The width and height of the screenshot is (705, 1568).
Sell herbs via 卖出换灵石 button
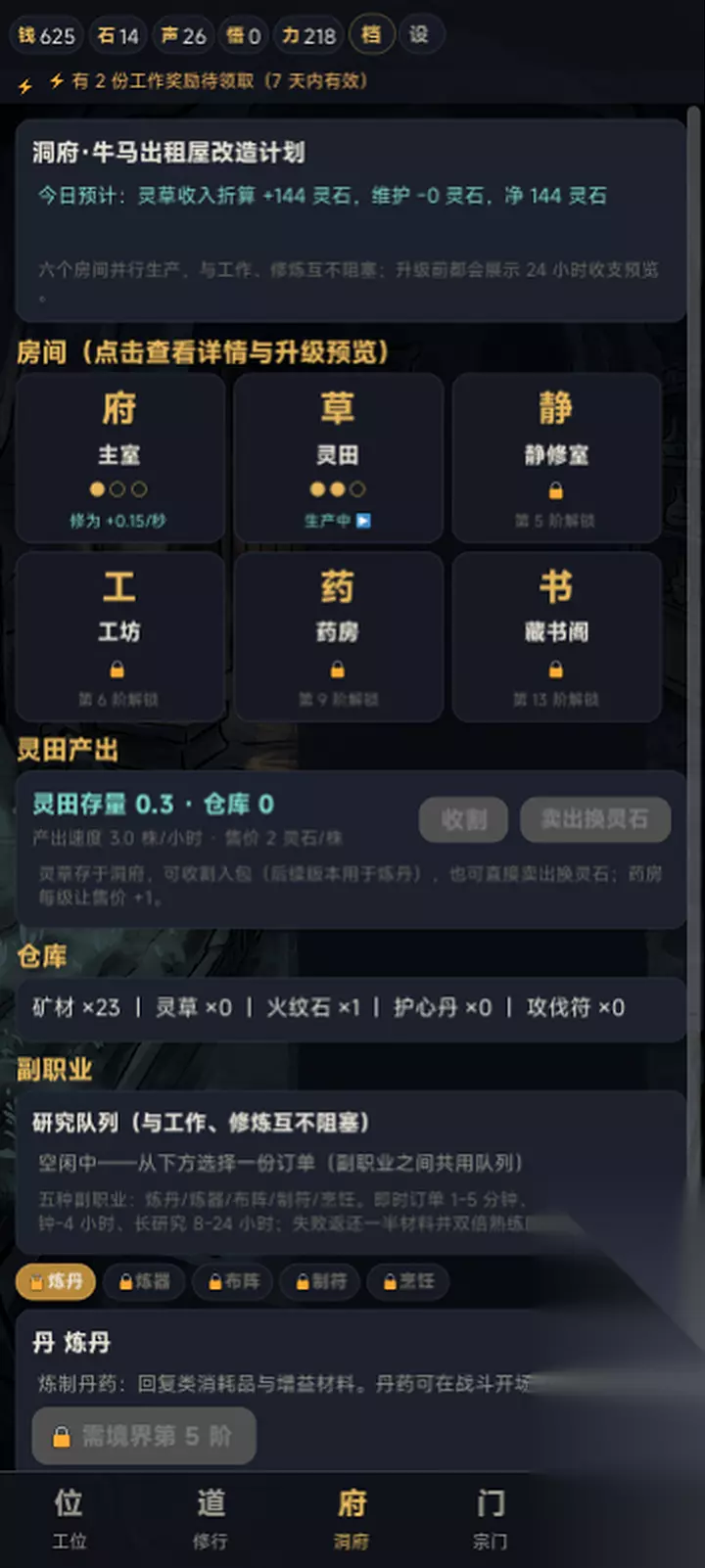pos(595,819)
